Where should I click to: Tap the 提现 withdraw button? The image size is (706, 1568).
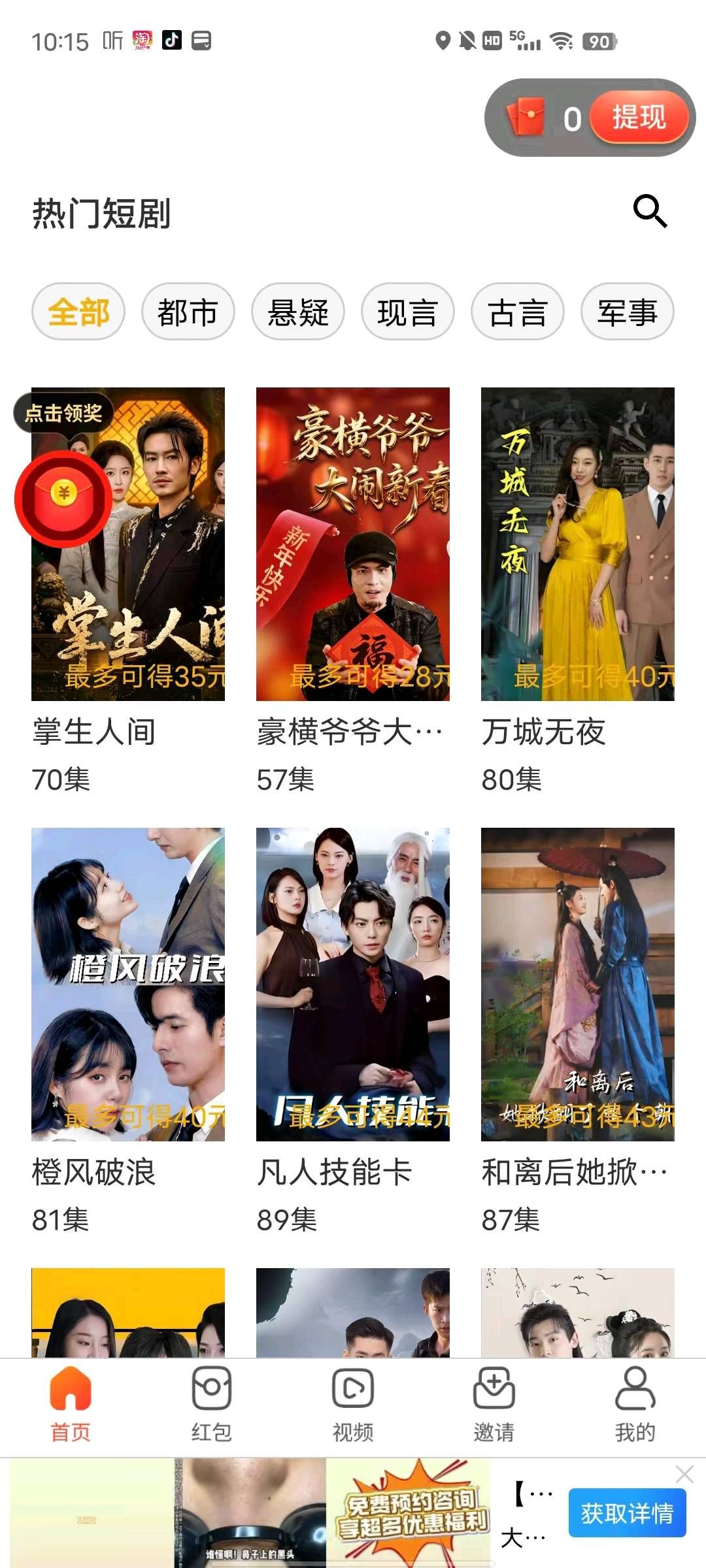coord(639,118)
